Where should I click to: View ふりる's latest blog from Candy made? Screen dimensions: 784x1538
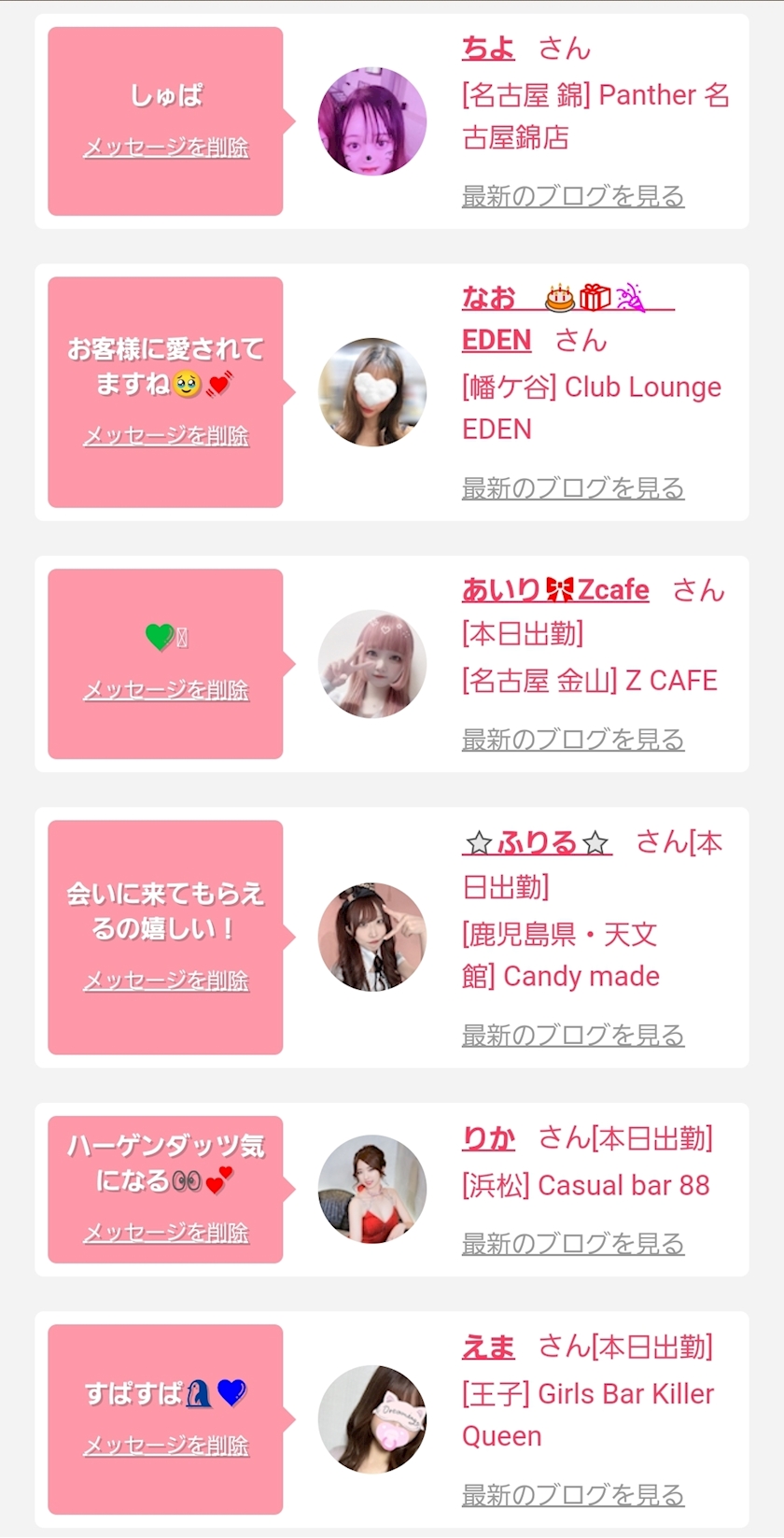coord(573,1035)
